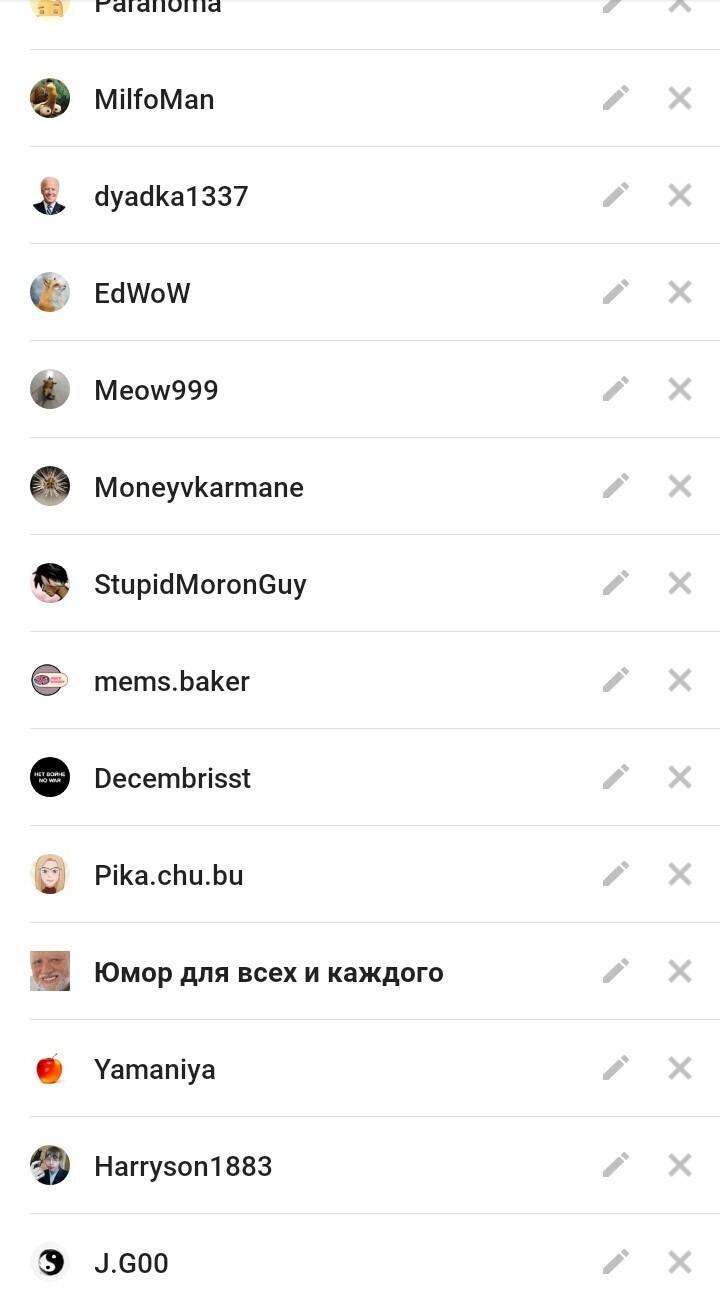This screenshot has width=720, height=1290.
Task: Edit the Yamaniya entry
Action: (x=616, y=1068)
